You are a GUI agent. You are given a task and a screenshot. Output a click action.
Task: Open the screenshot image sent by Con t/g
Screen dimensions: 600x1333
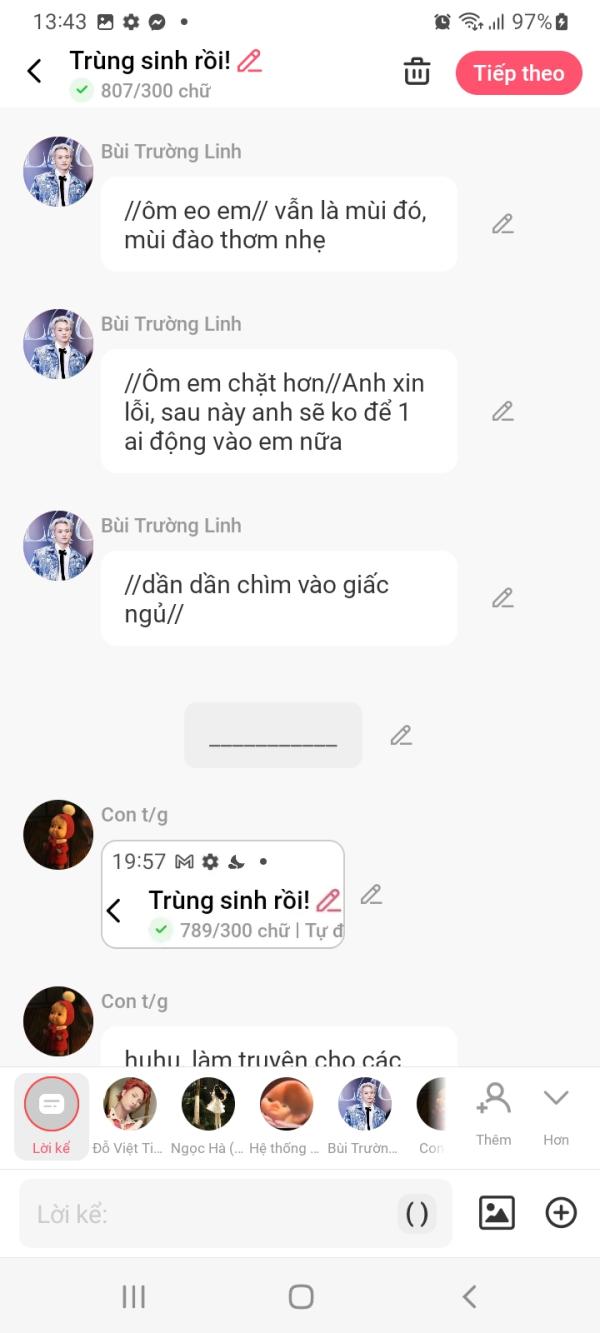[x=223, y=894]
